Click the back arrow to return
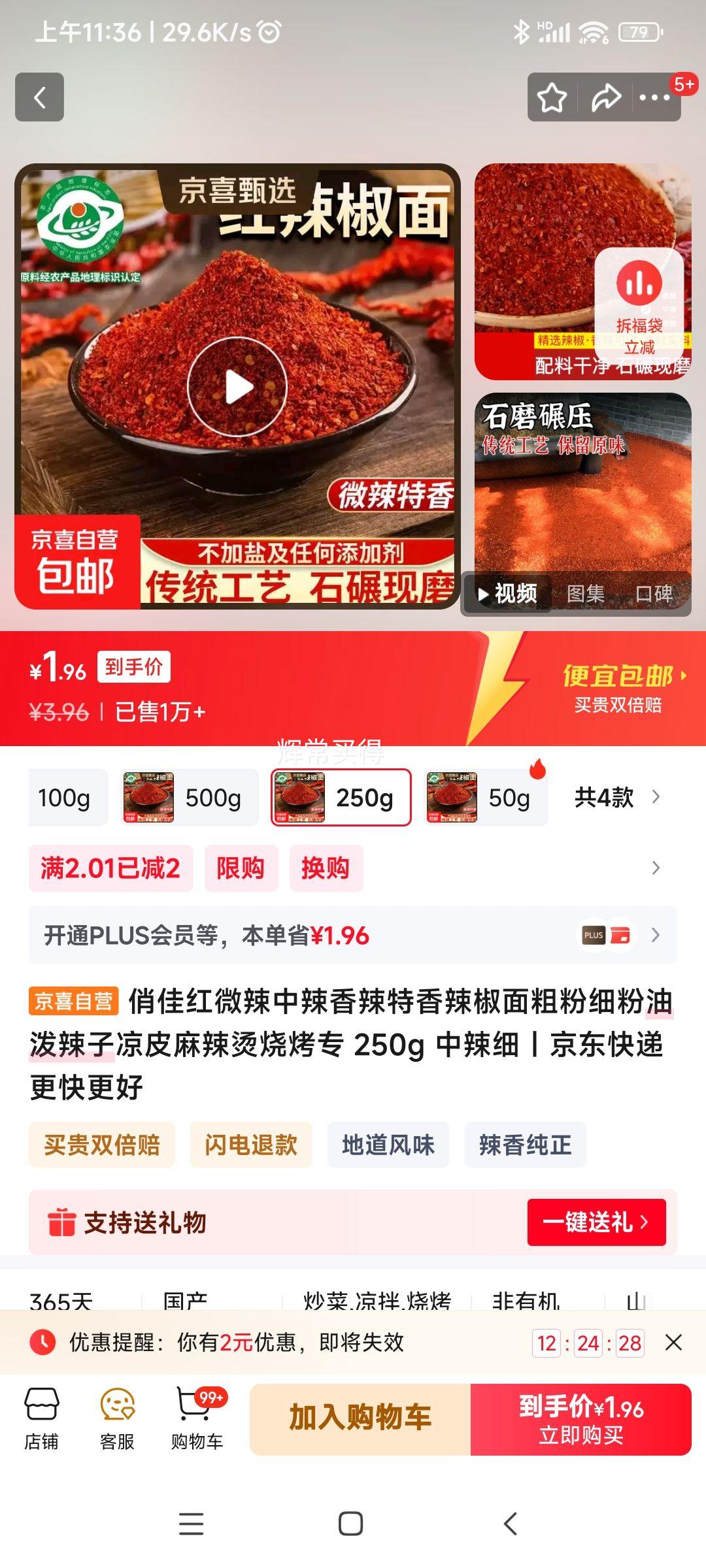 (x=39, y=97)
